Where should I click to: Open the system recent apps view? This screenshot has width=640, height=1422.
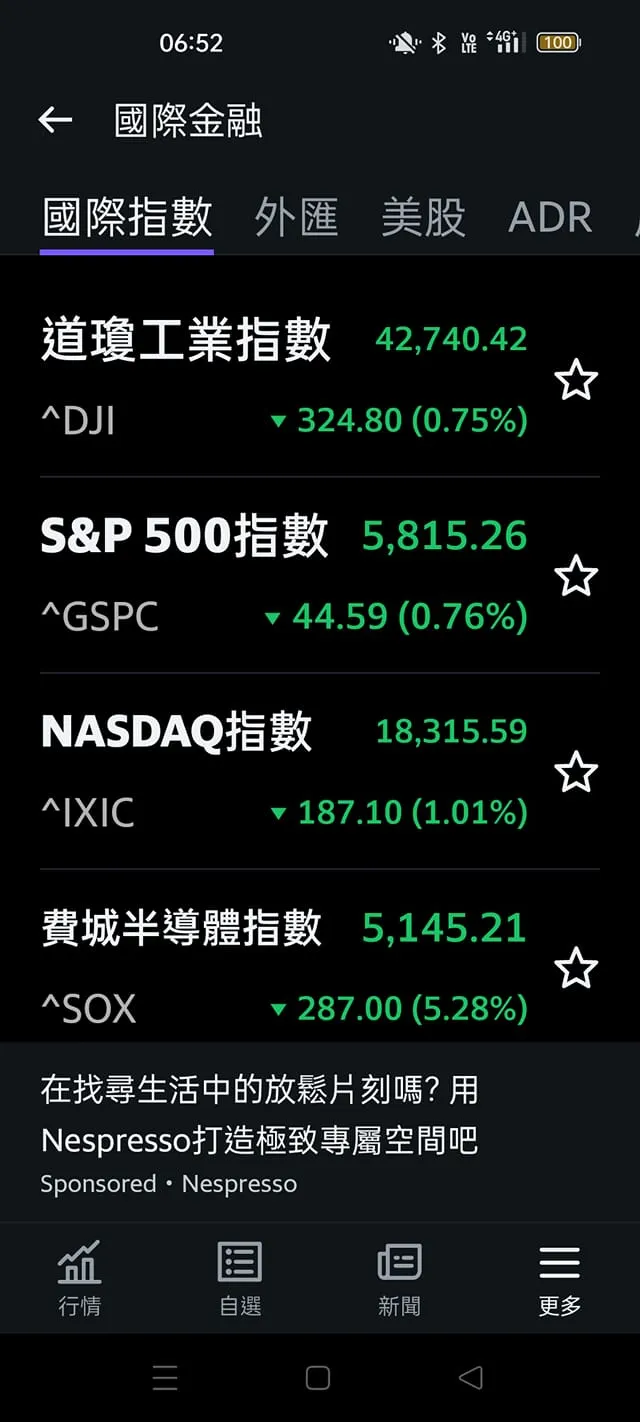point(165,1378)
